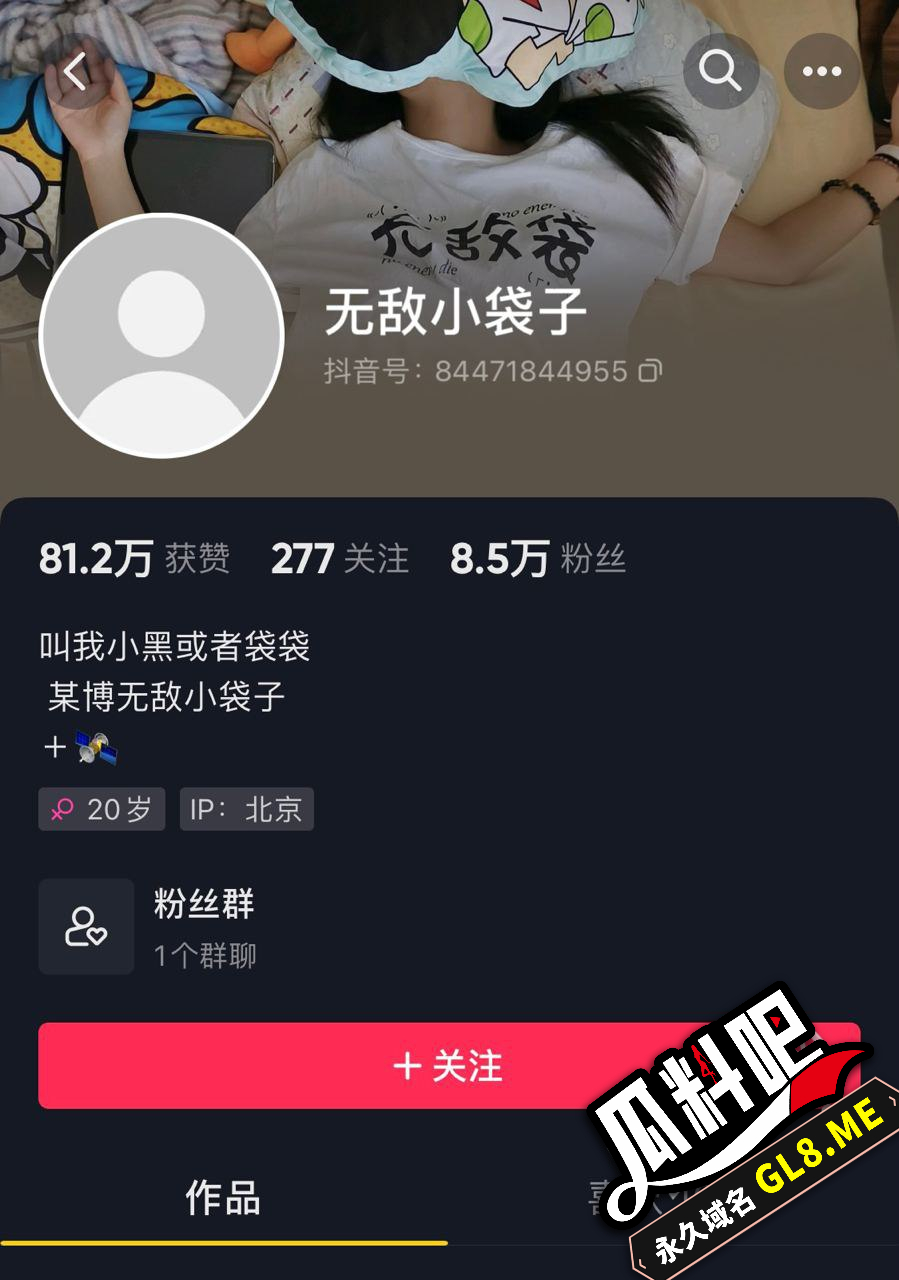
Task: Open the three-dot overflow menu
Action: pos(822,72)
